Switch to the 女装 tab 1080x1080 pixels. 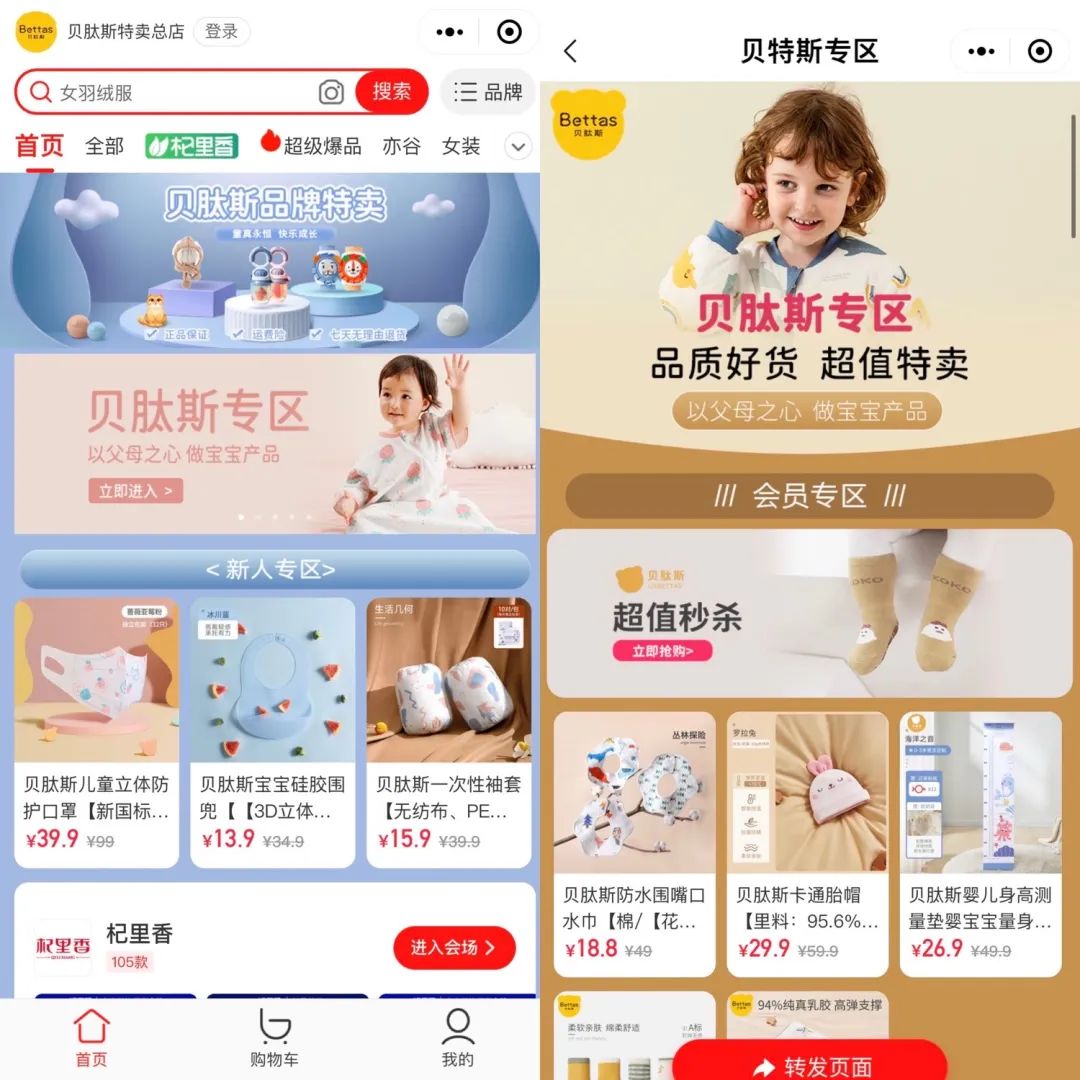tap(461, 146)
